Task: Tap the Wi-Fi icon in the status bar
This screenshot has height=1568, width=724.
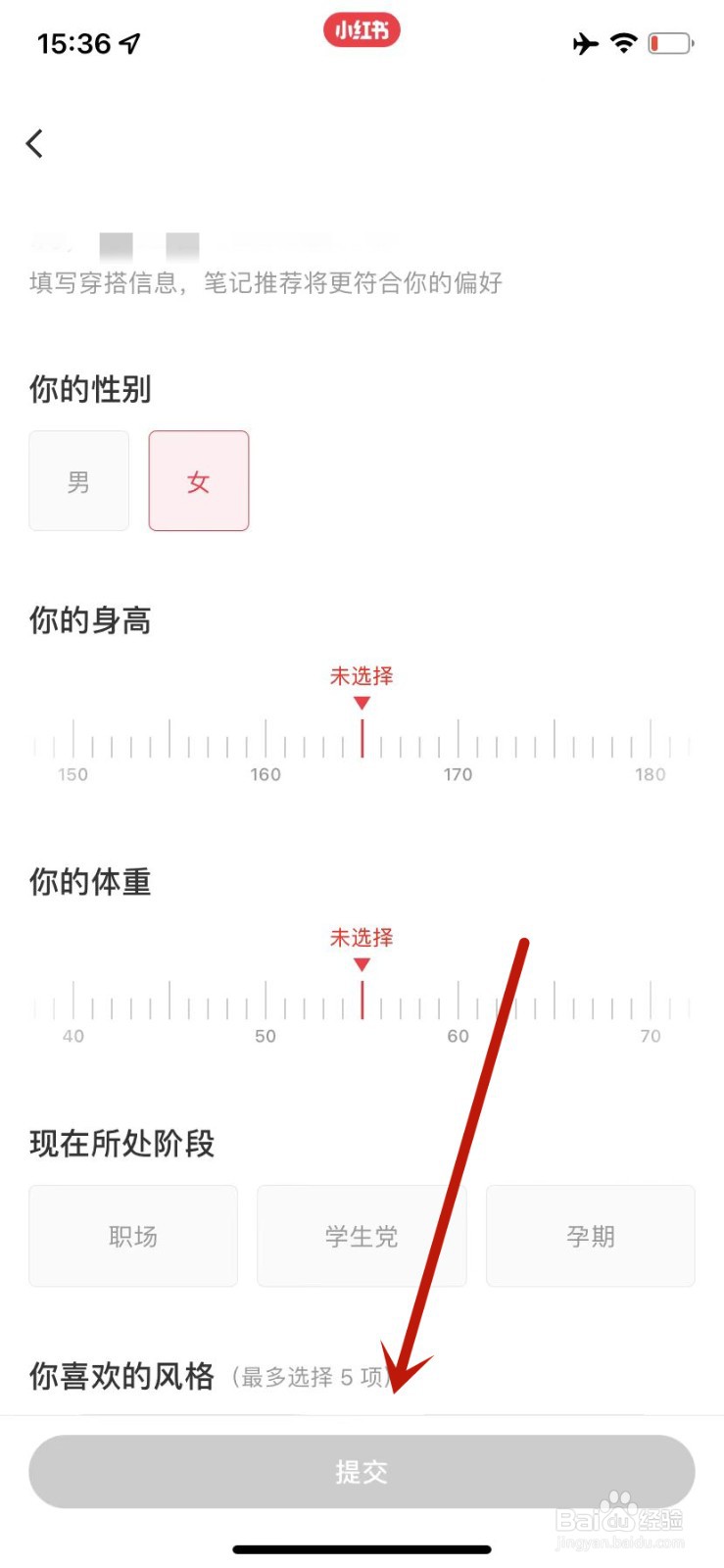Action: pyautogui.click(x=624, y=43)
